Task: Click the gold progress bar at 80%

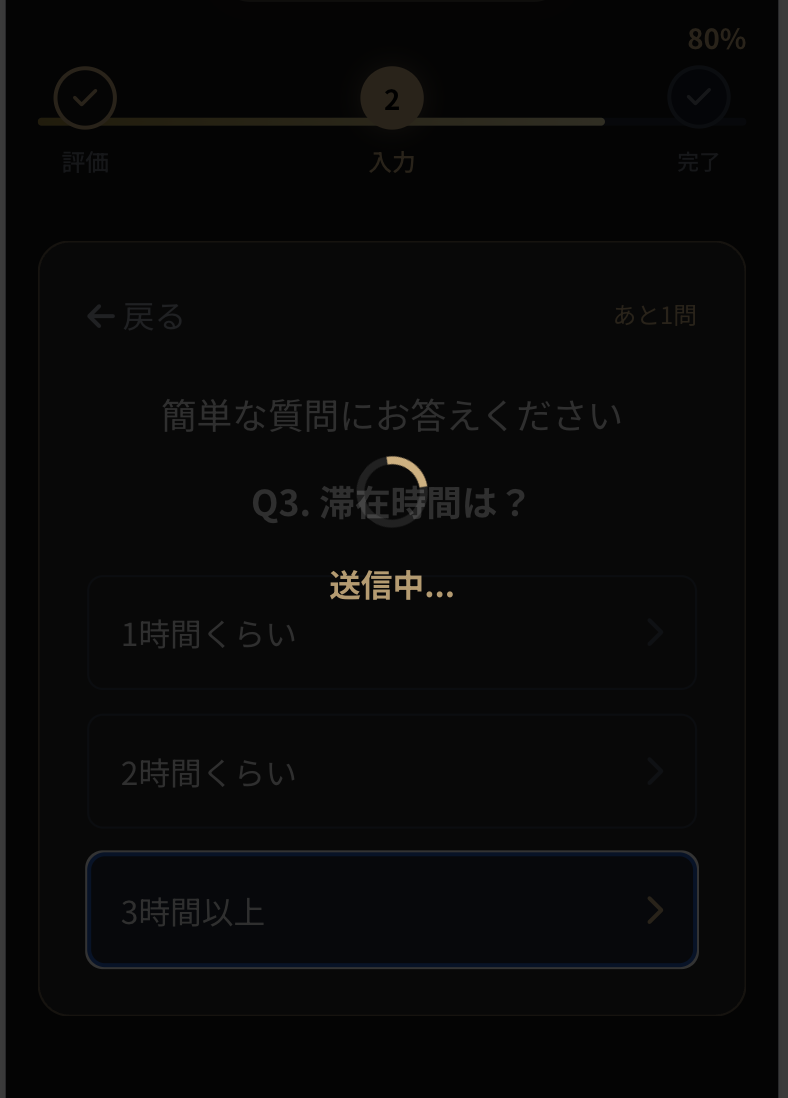Action: pyautogui.click(x=320, y=121)
